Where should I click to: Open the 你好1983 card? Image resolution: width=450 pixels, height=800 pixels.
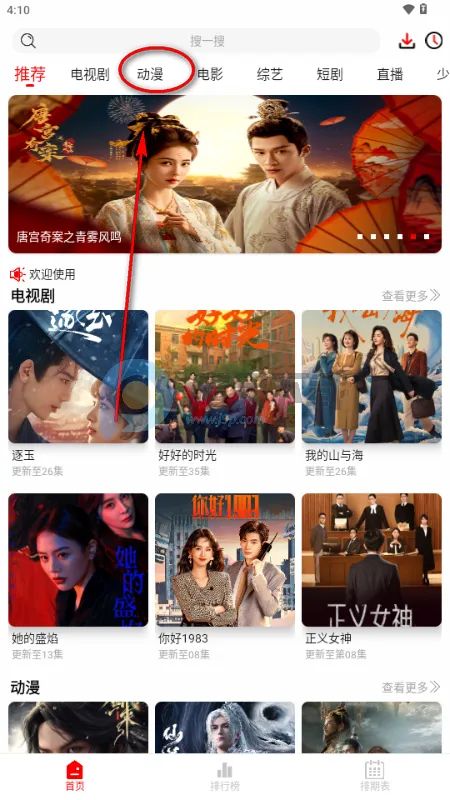click(225, 577)
